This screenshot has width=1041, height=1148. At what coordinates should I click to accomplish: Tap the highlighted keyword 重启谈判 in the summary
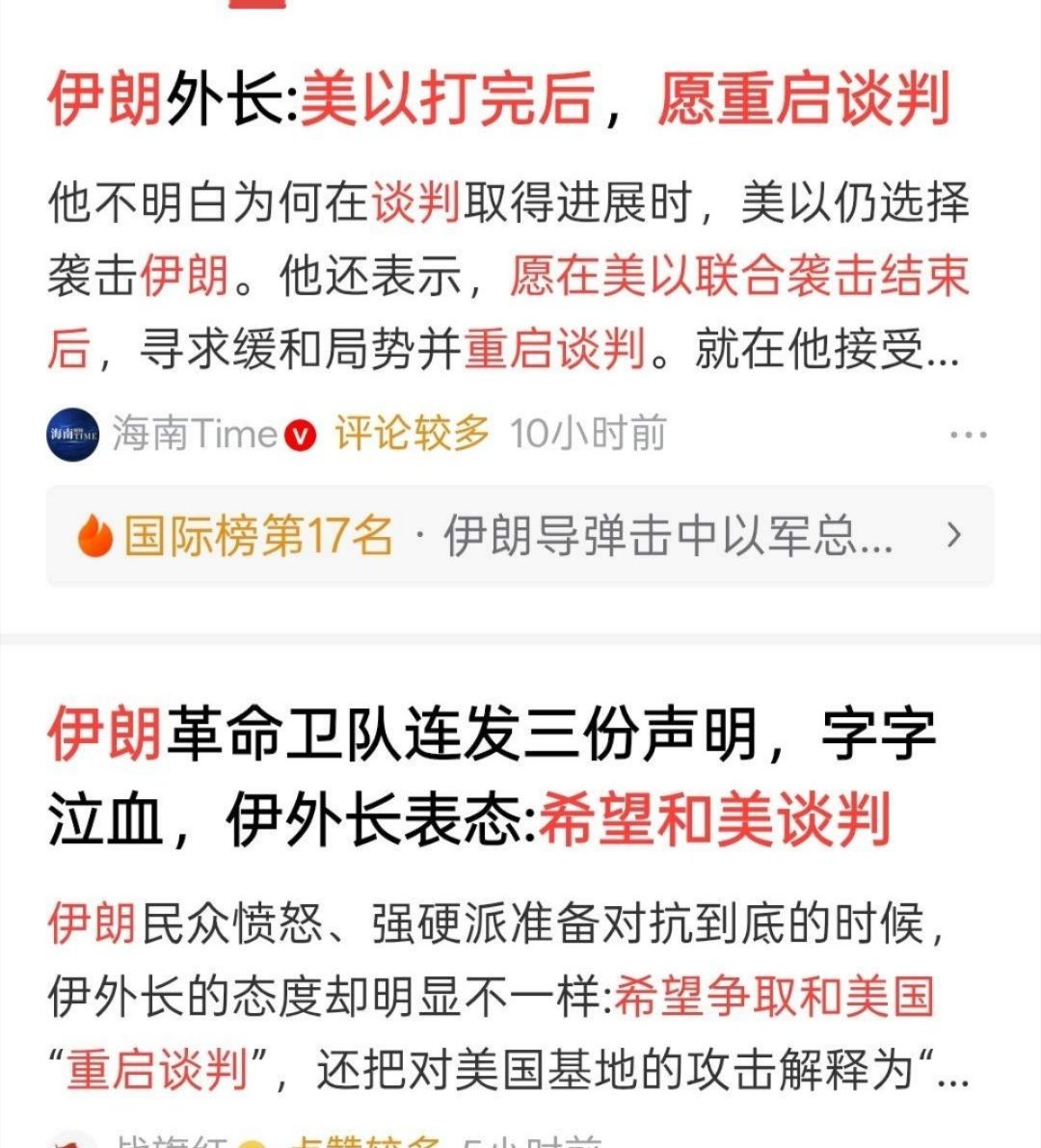(552, 350)
